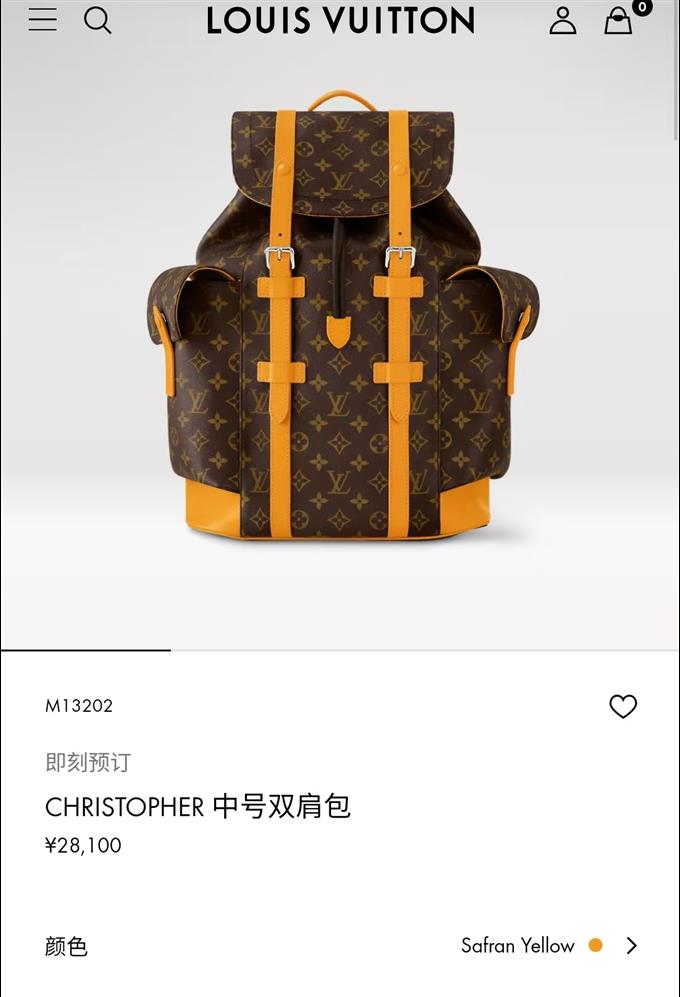Open the account profile icon
680x997 pixels.
563,20
